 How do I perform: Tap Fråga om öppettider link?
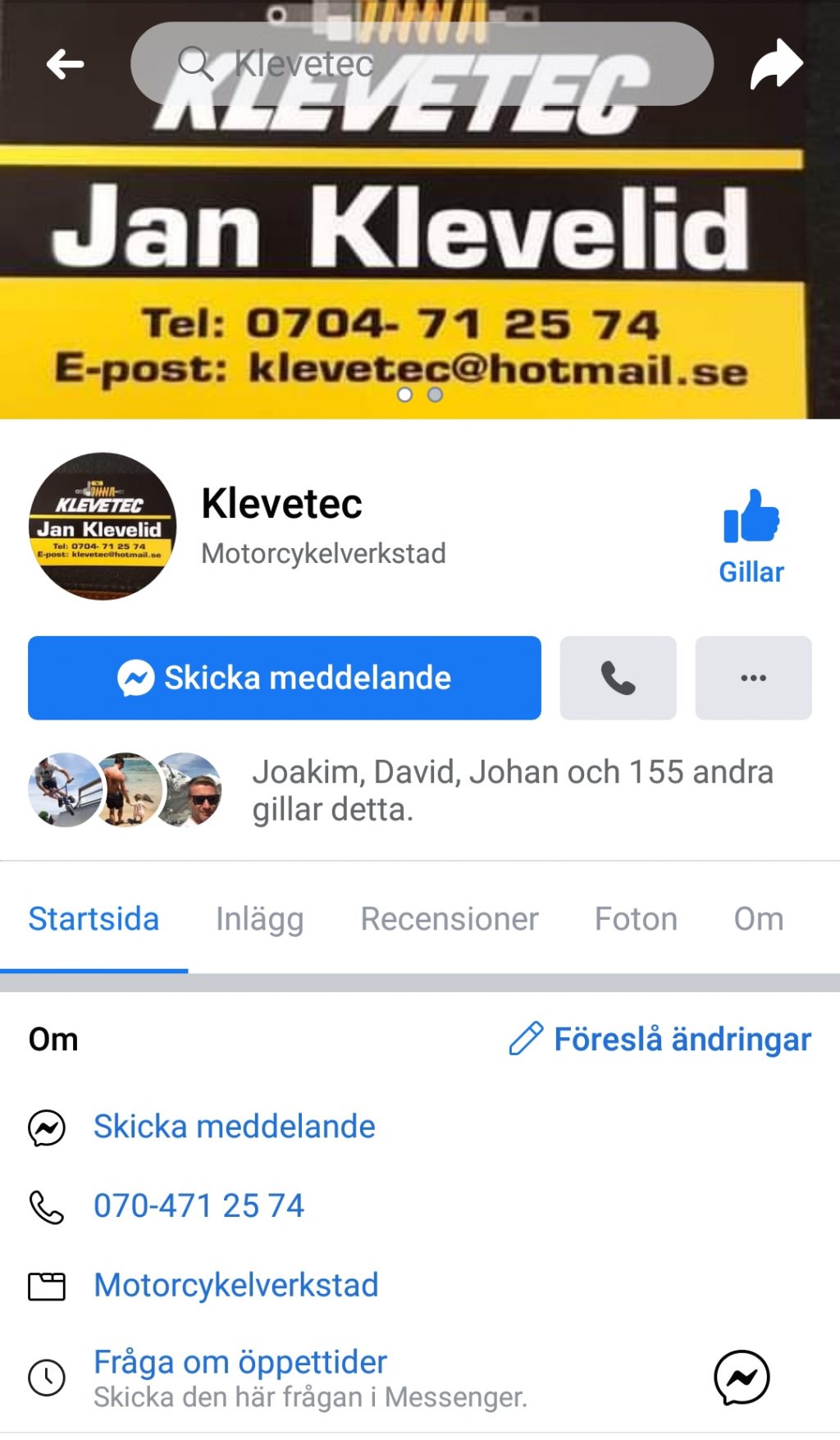click(240, 1362)
